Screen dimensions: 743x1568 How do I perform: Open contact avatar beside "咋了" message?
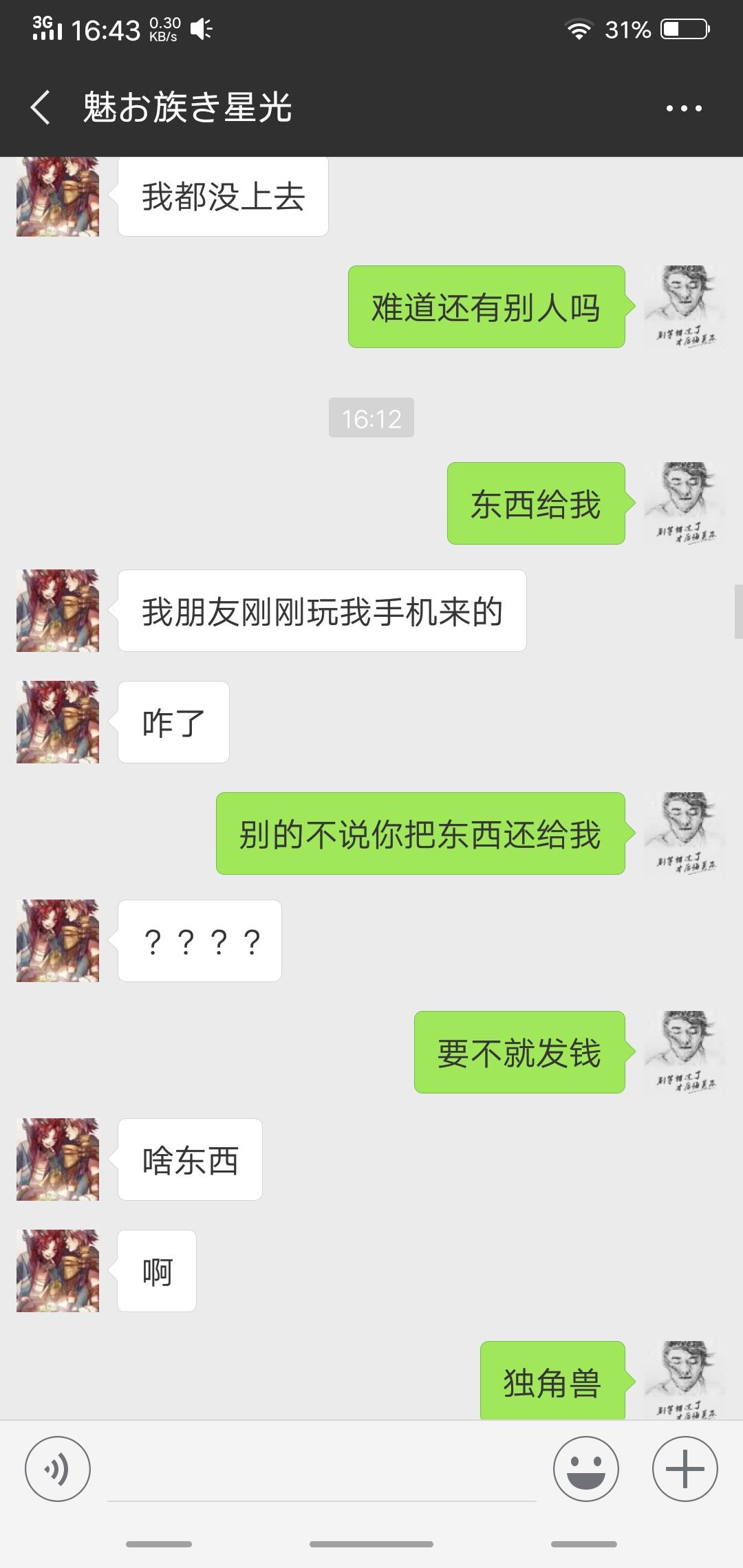pos(58,722)
